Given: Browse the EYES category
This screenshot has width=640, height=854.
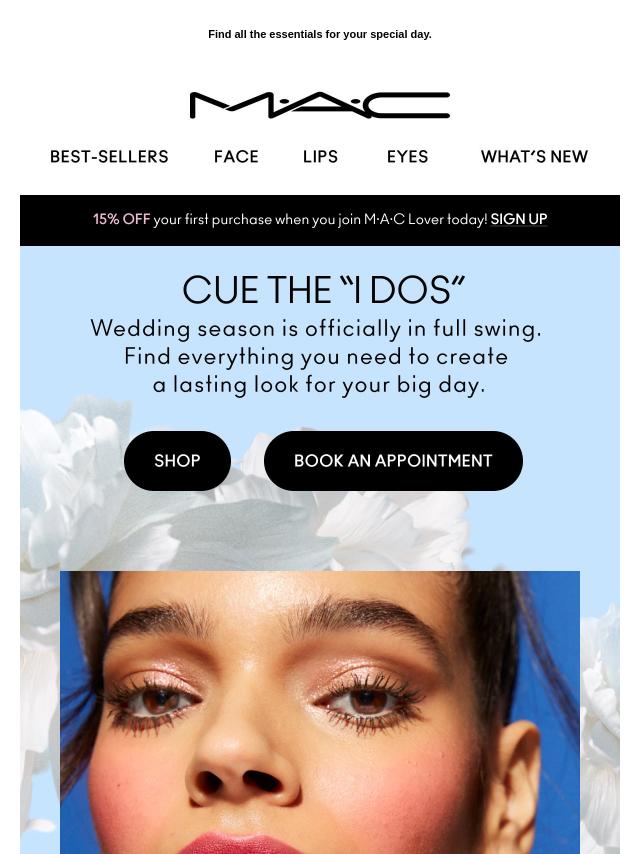Looking at the screenshot, I should pos(407,157).
